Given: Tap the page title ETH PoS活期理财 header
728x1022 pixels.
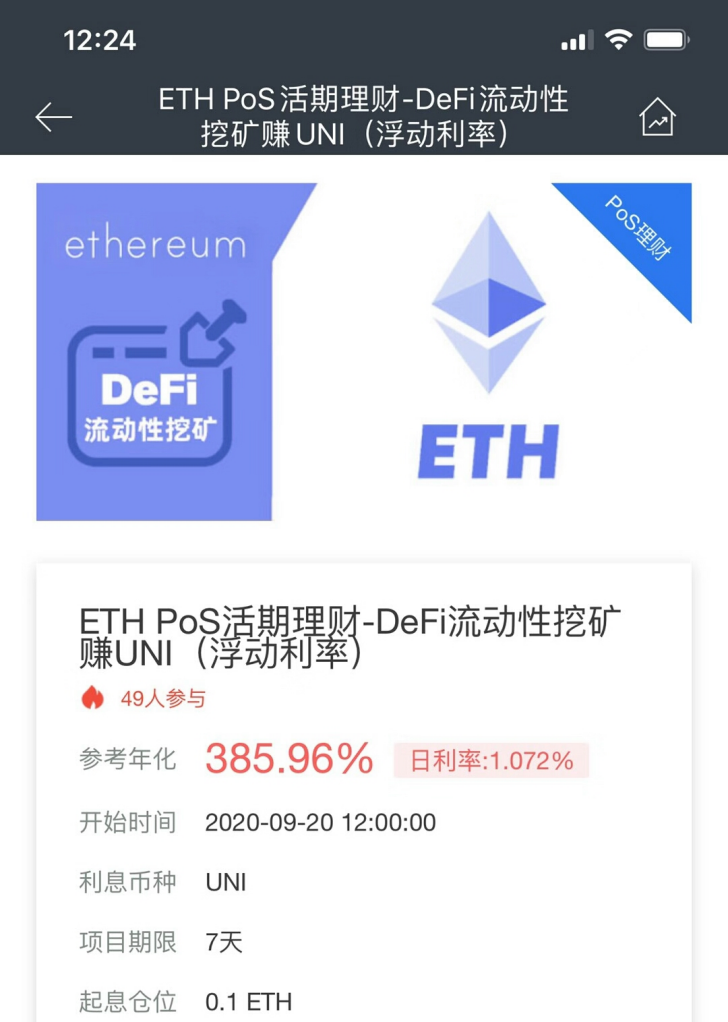Looking at the screenshot, I should coord(364,117).
